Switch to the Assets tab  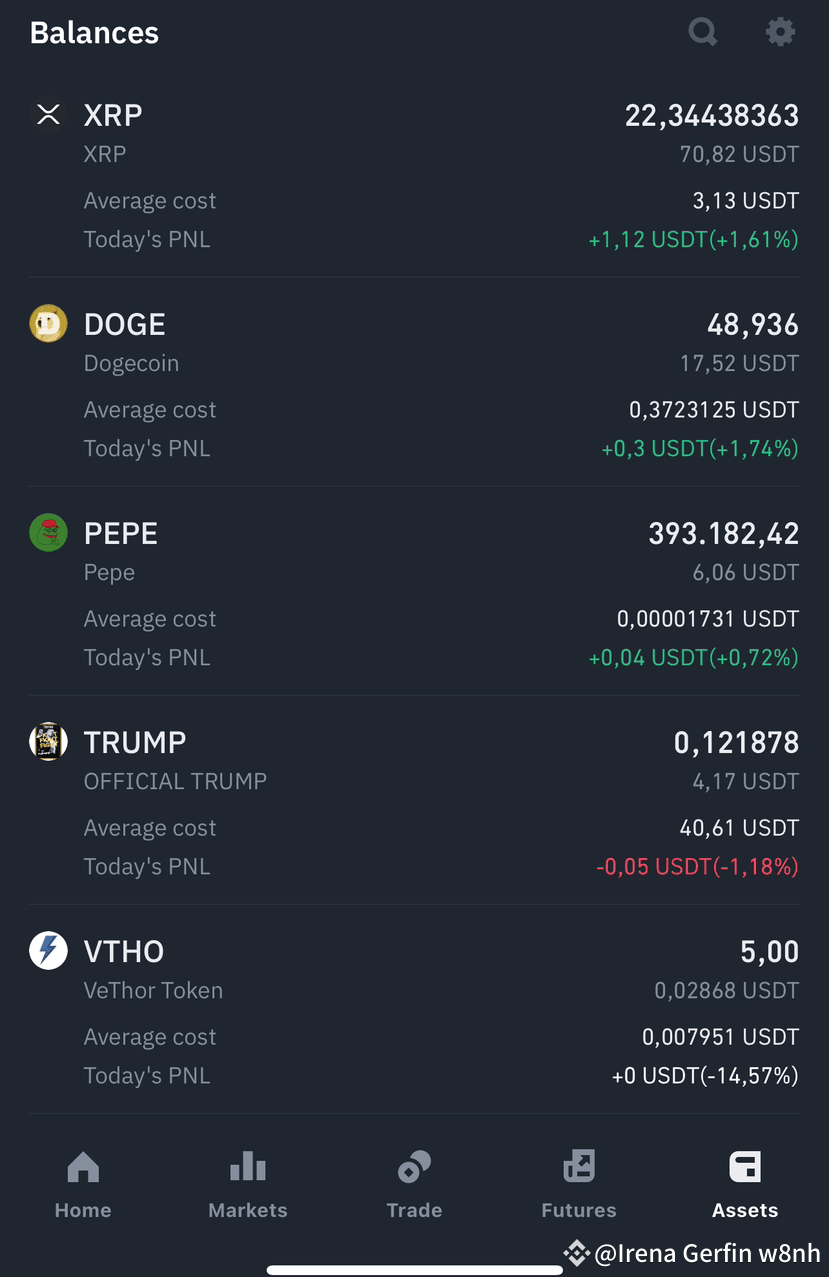[x=744, y=1180]
